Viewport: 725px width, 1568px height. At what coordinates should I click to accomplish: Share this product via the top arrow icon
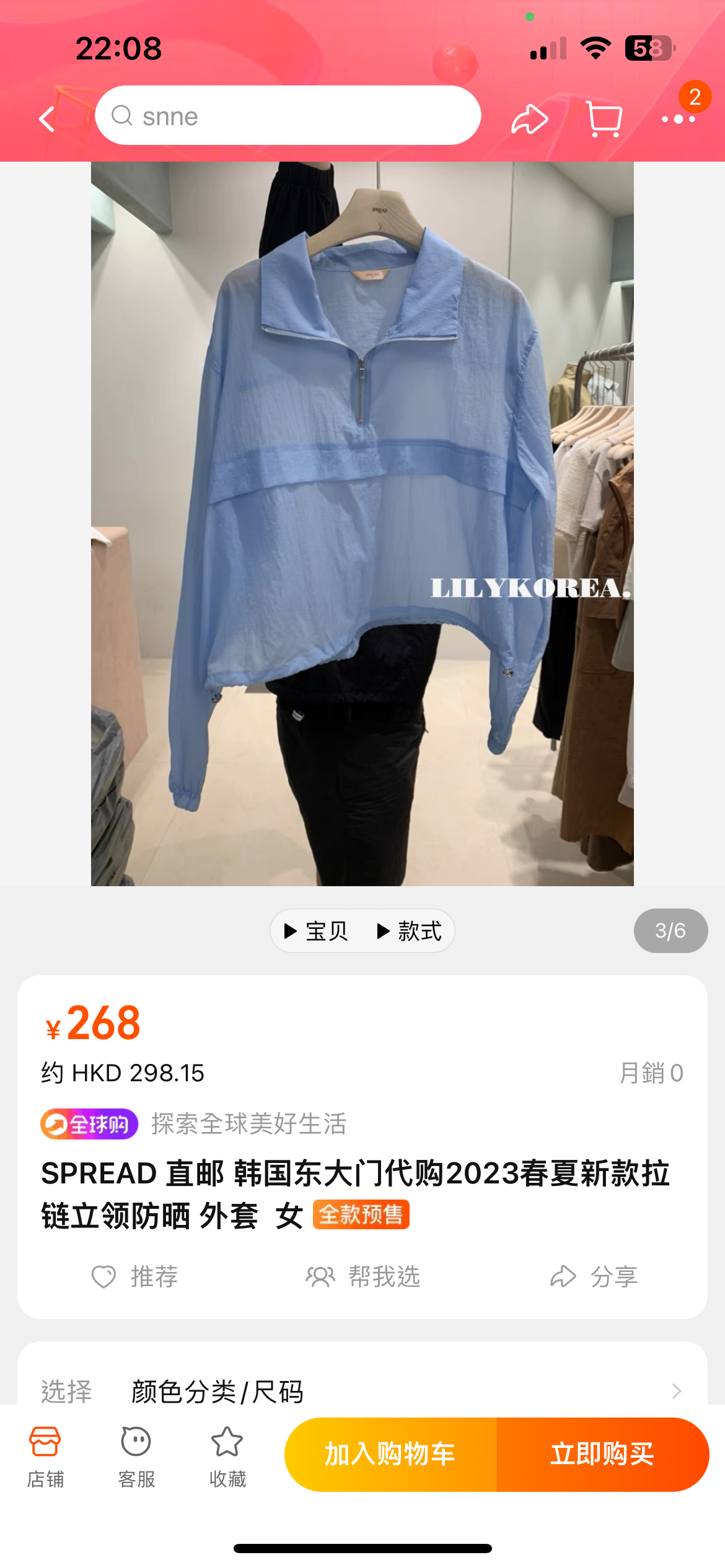[x=529, y=119]
